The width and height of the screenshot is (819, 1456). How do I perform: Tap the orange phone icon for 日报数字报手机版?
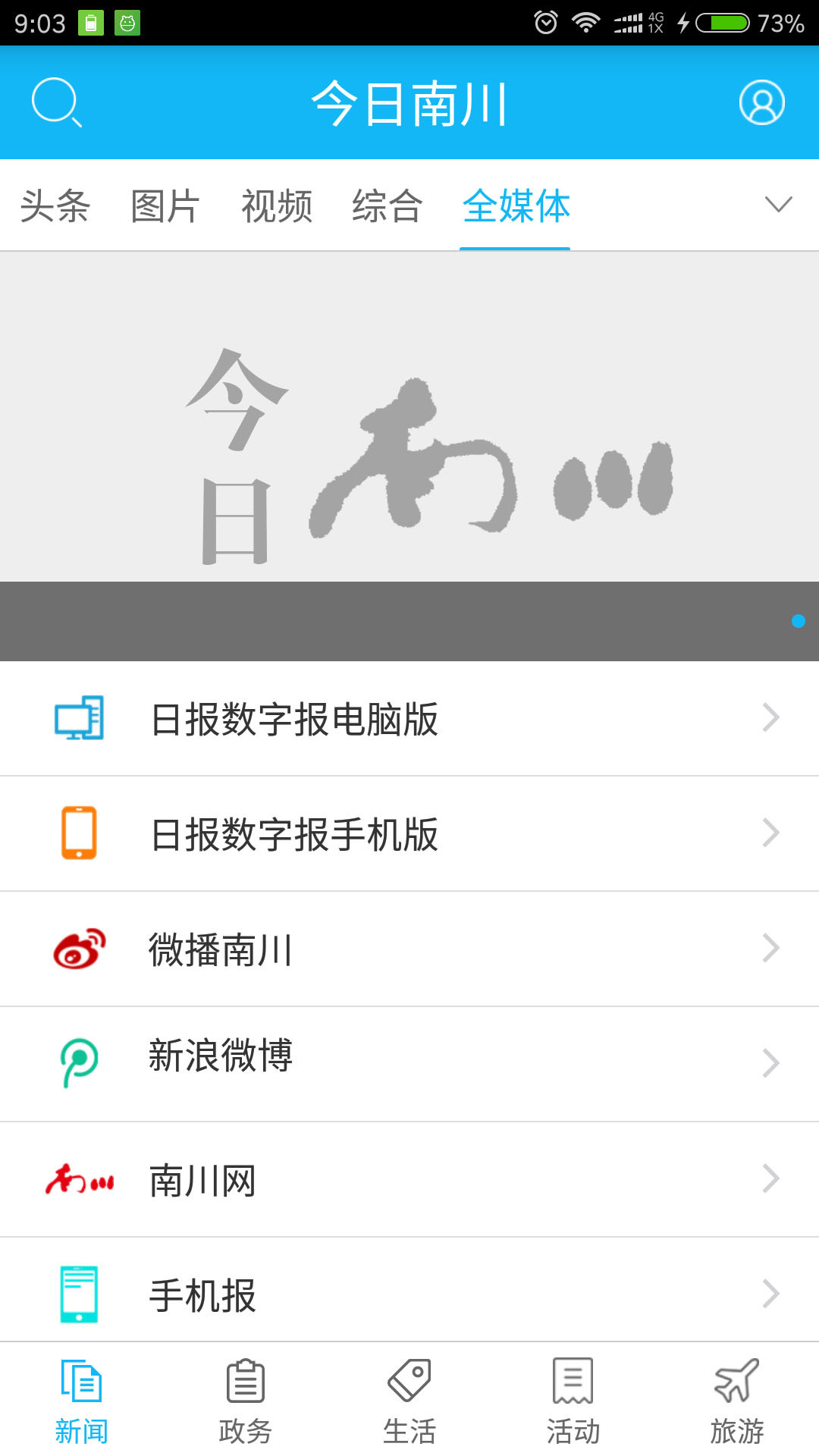(x=78, y=833)
